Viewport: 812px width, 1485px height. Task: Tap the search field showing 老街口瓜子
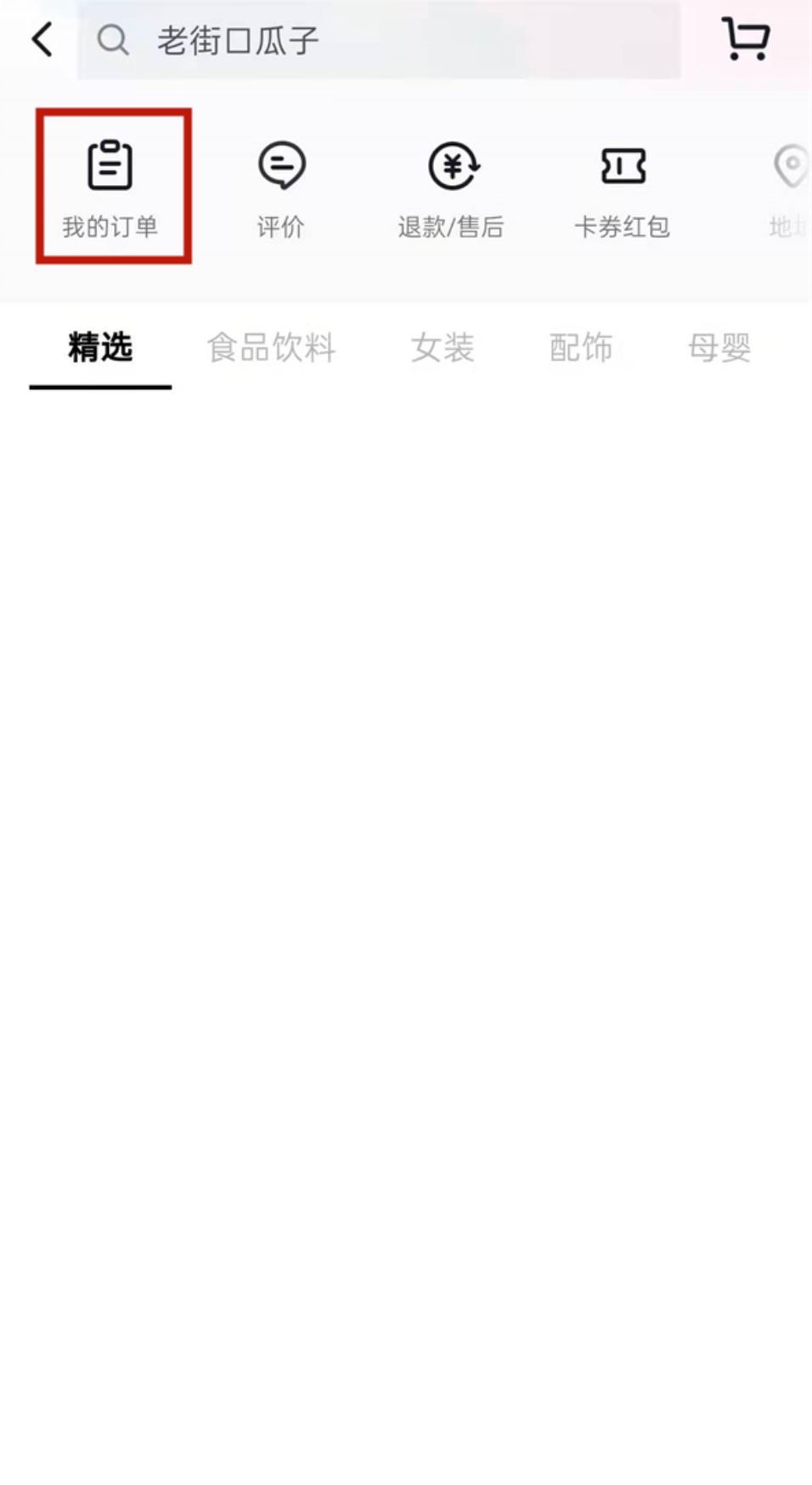pos(246,41)
